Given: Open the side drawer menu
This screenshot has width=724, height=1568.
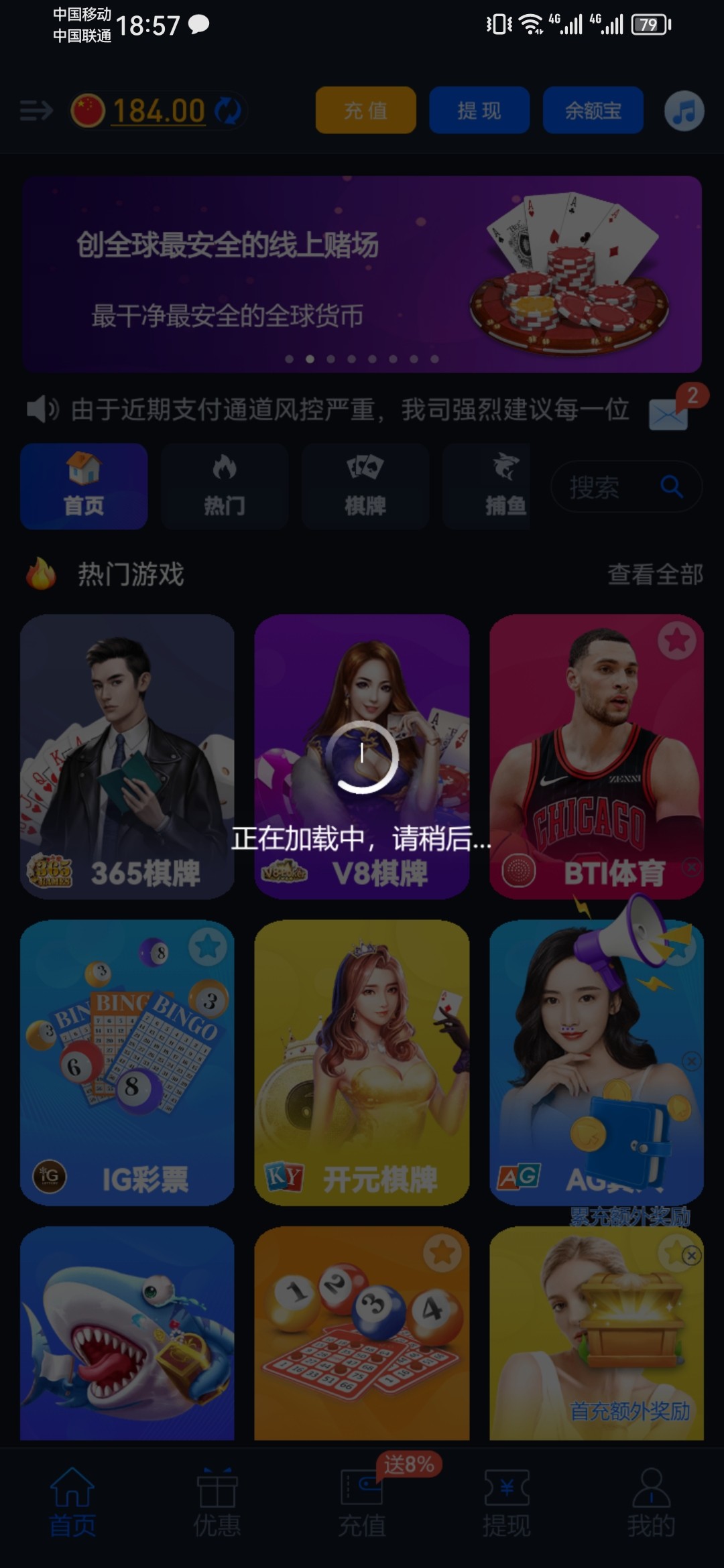Looking at the screenshot, I should 36,111.
